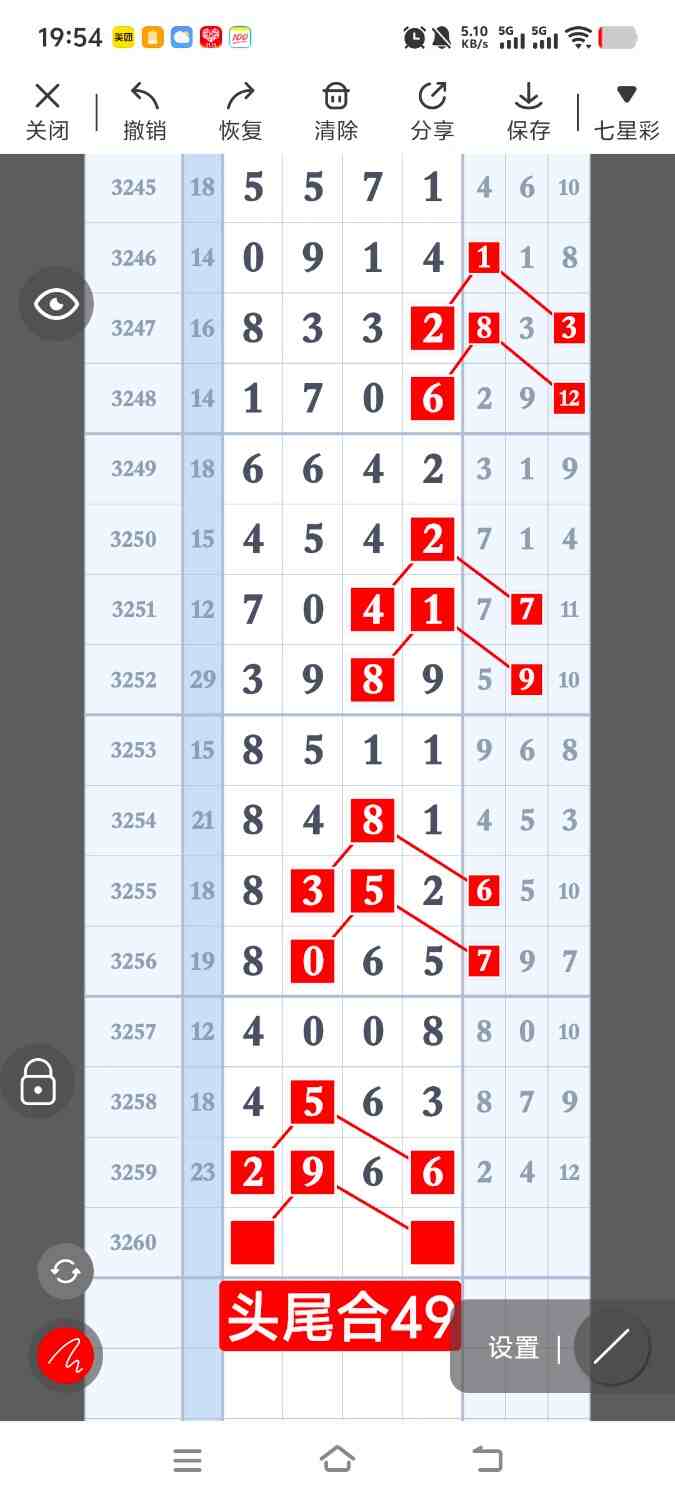The height and width of the screenshot is (1500, 675).
Task: Save the chart via 保存
Action: [x=528, y=111]
